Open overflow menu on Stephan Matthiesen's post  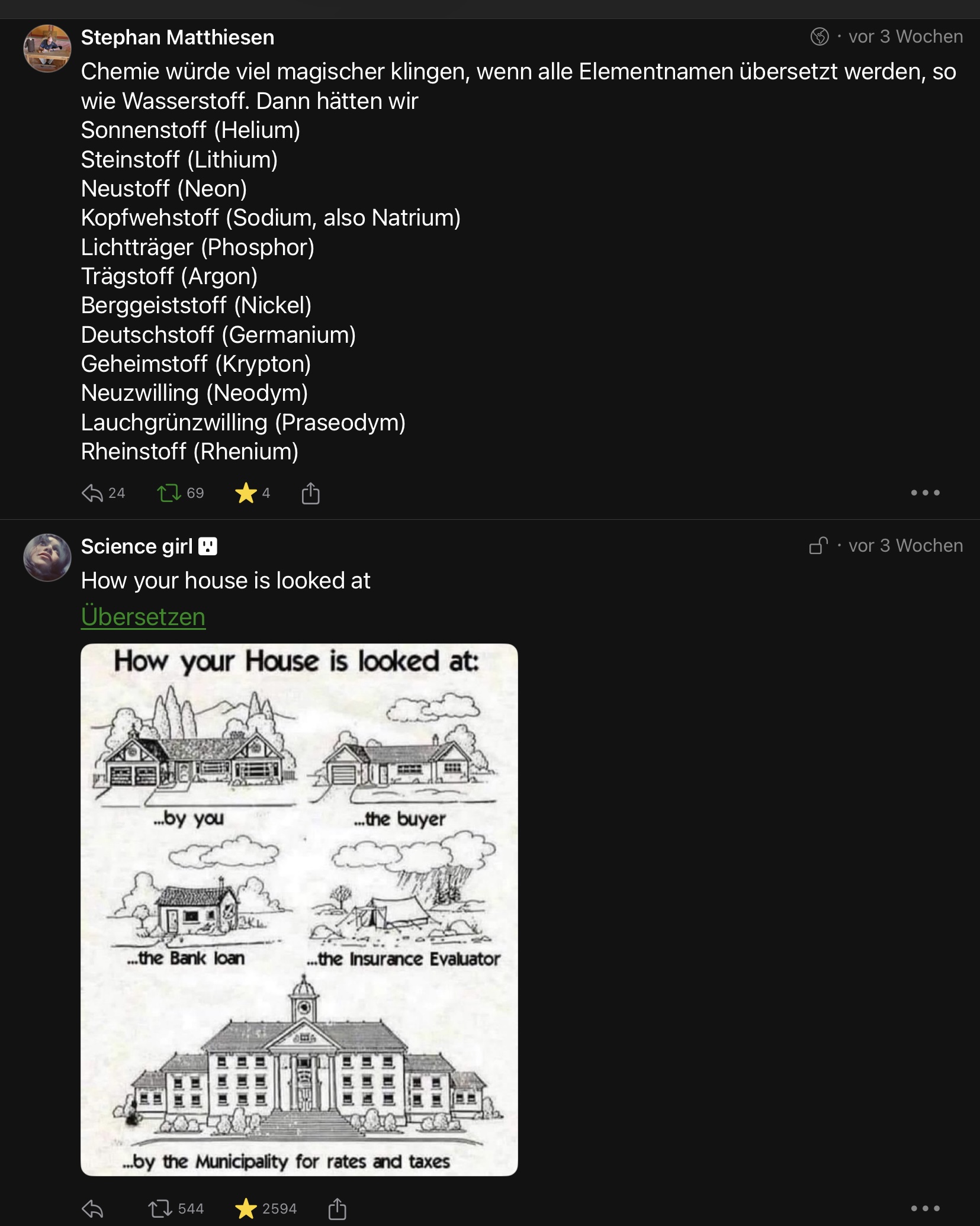coord(925,493)
